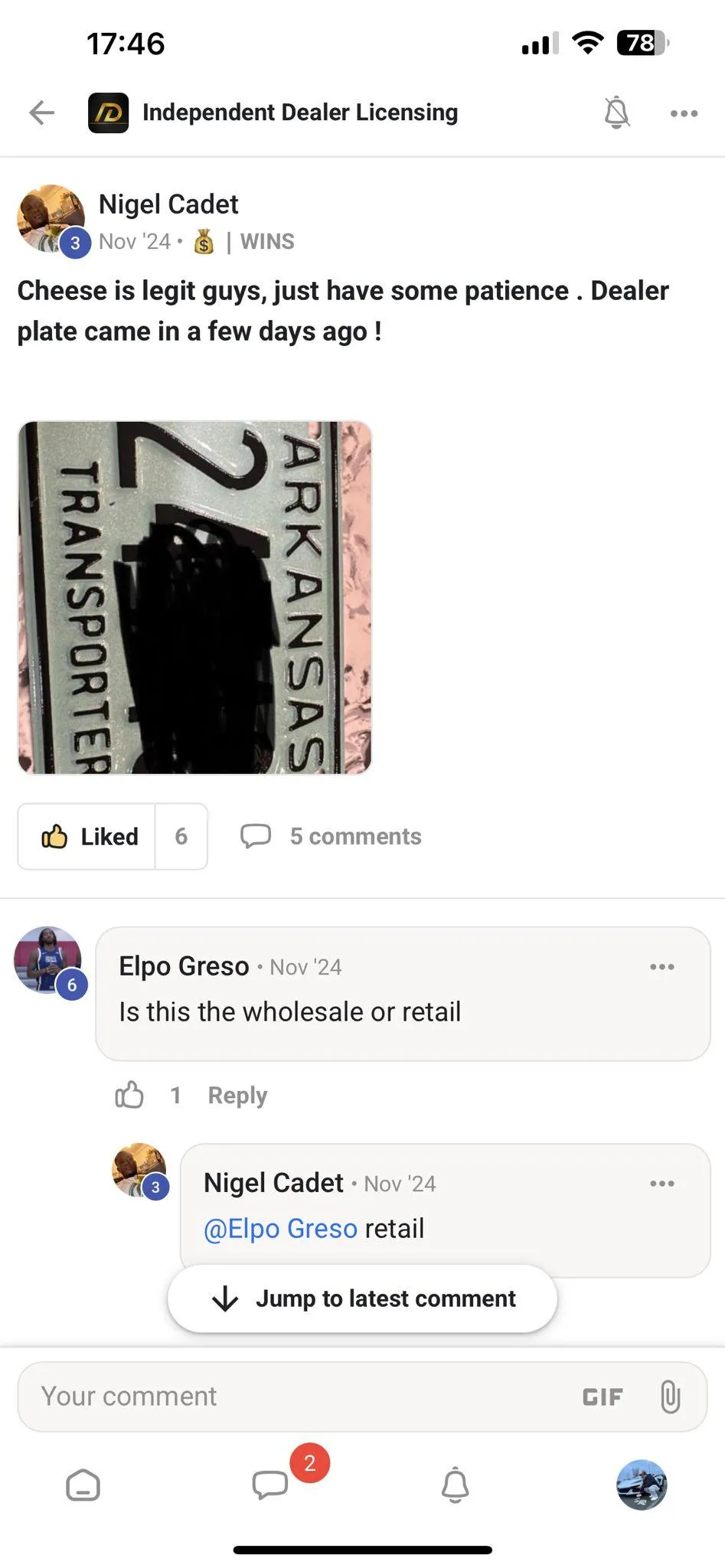The width and height of the screenshot is (725, 1568).
Task: Toggle the notification bell in the header
Action: pos(617,113)
